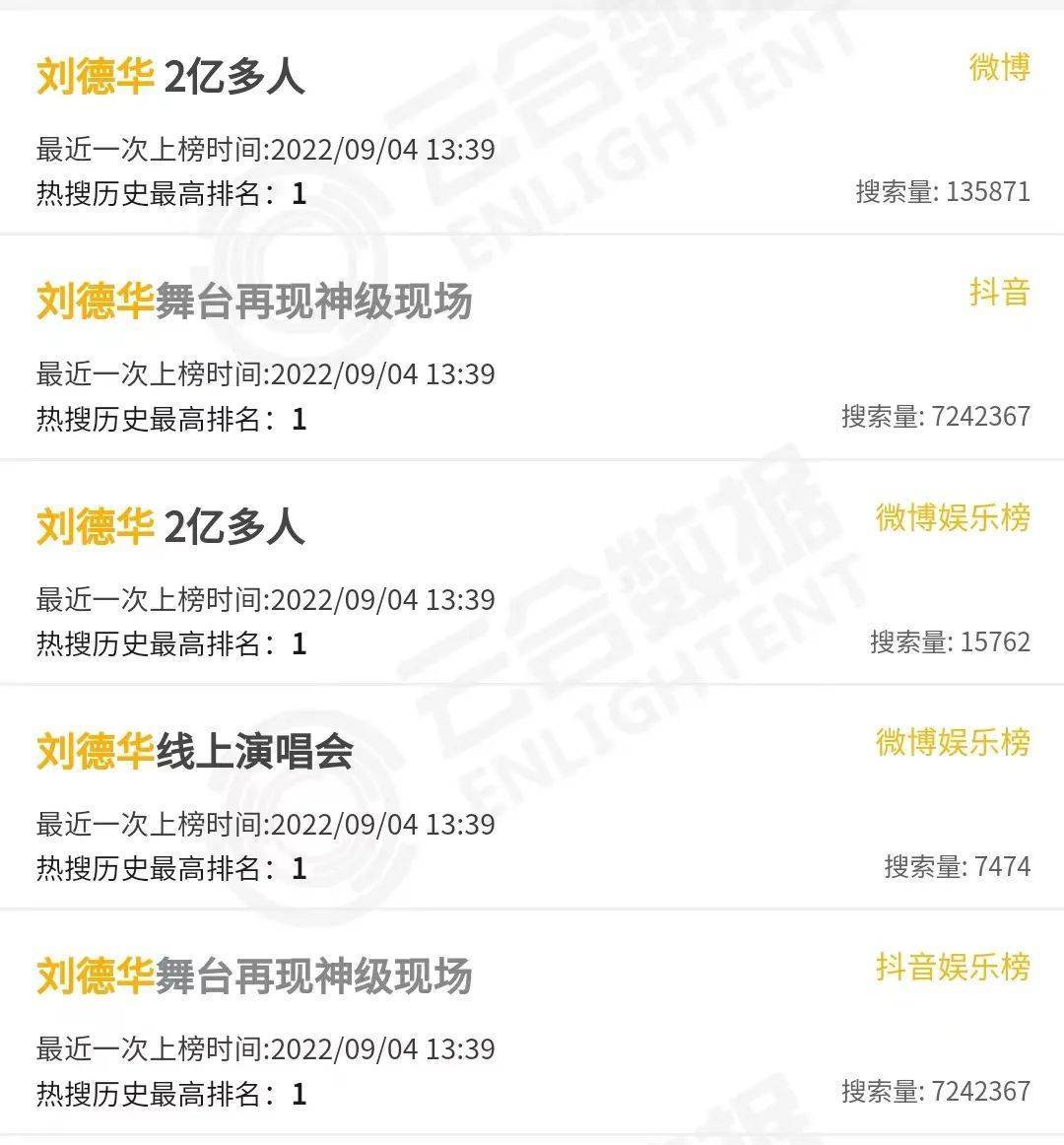Open the 刘德华线上演唱会 hot search record
1064x1145 pixels.
coord(195,752)
